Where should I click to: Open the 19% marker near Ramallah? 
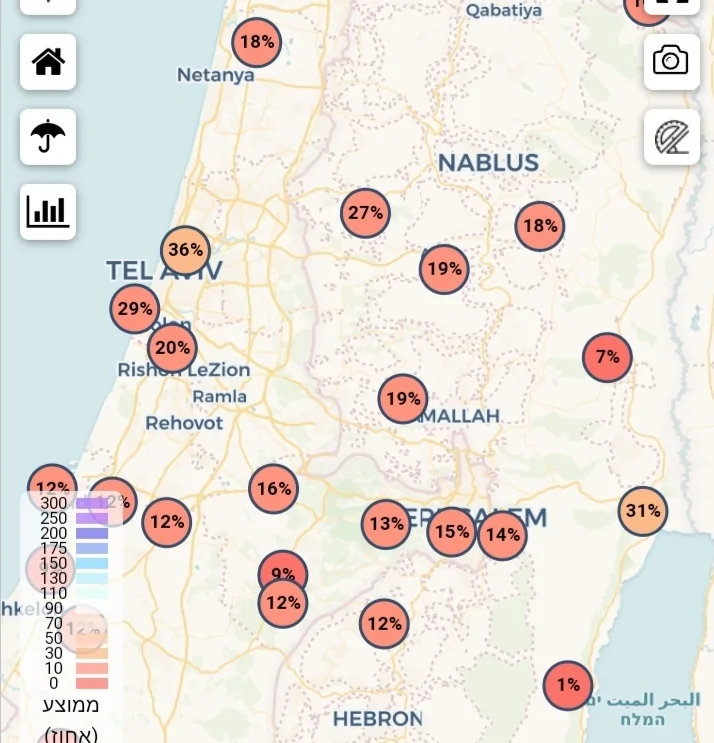tap(403, 399)
